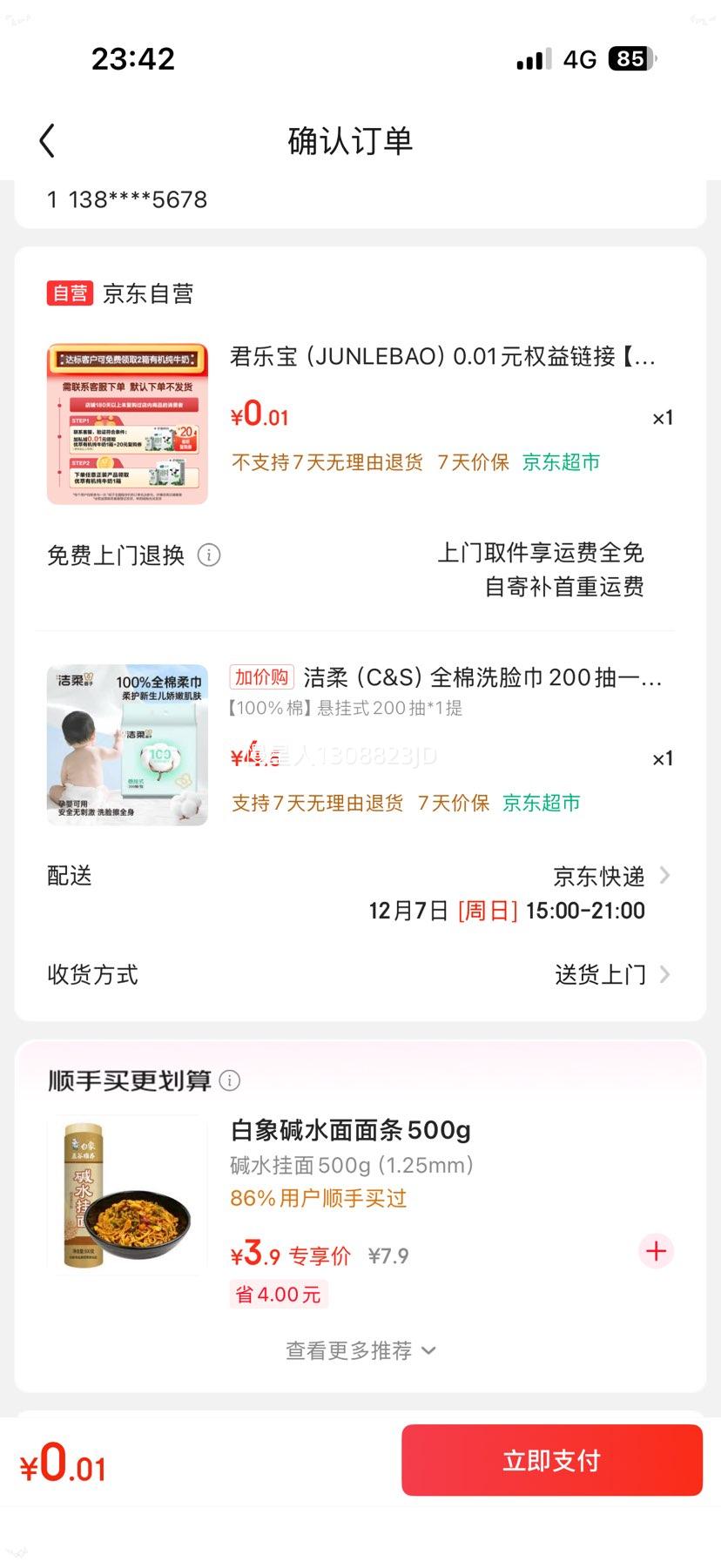Image resolution: width=721 pixels, height=1568 pixels.
Task: Tap the cellular signal bars icon
Action: [532, 57]
